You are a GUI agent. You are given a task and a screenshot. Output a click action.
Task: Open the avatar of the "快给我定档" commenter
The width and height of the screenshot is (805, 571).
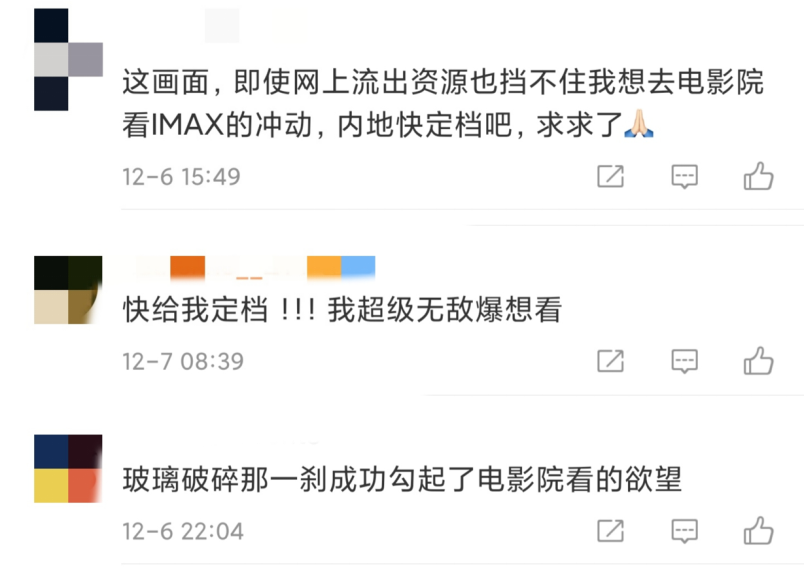coord(68,290)
